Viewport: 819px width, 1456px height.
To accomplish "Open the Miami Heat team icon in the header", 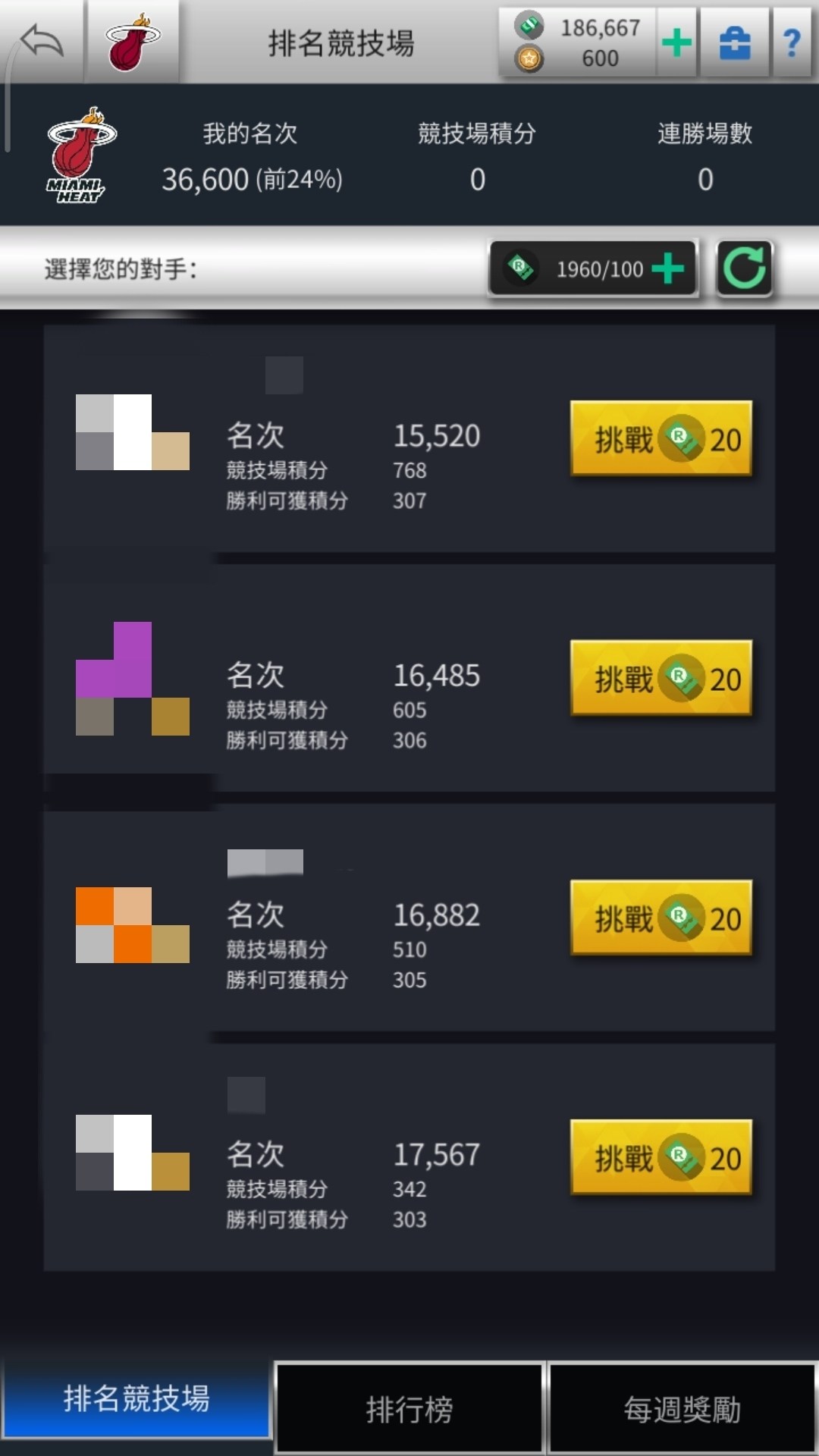I will [133, 41].
